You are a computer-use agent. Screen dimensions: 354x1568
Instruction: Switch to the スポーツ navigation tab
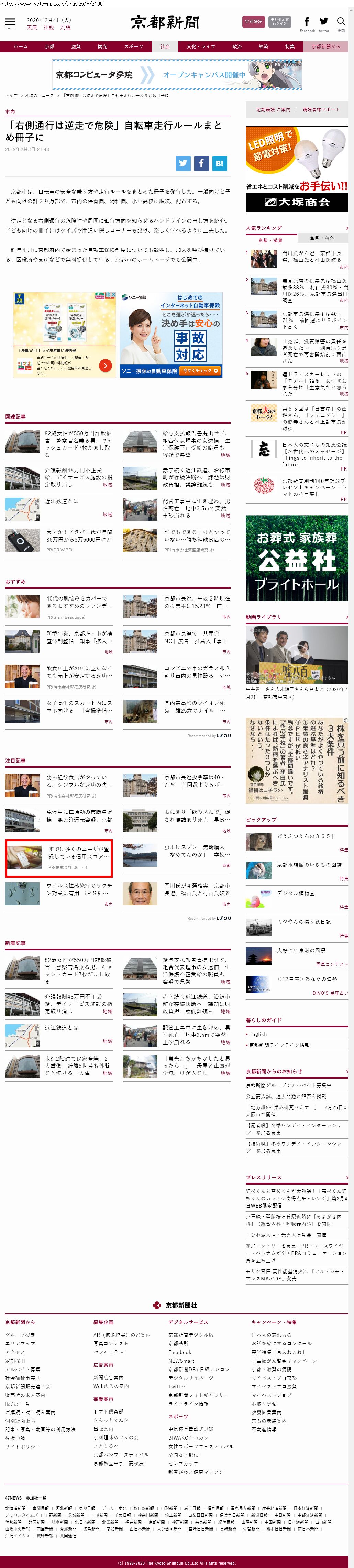click(133, 46)
